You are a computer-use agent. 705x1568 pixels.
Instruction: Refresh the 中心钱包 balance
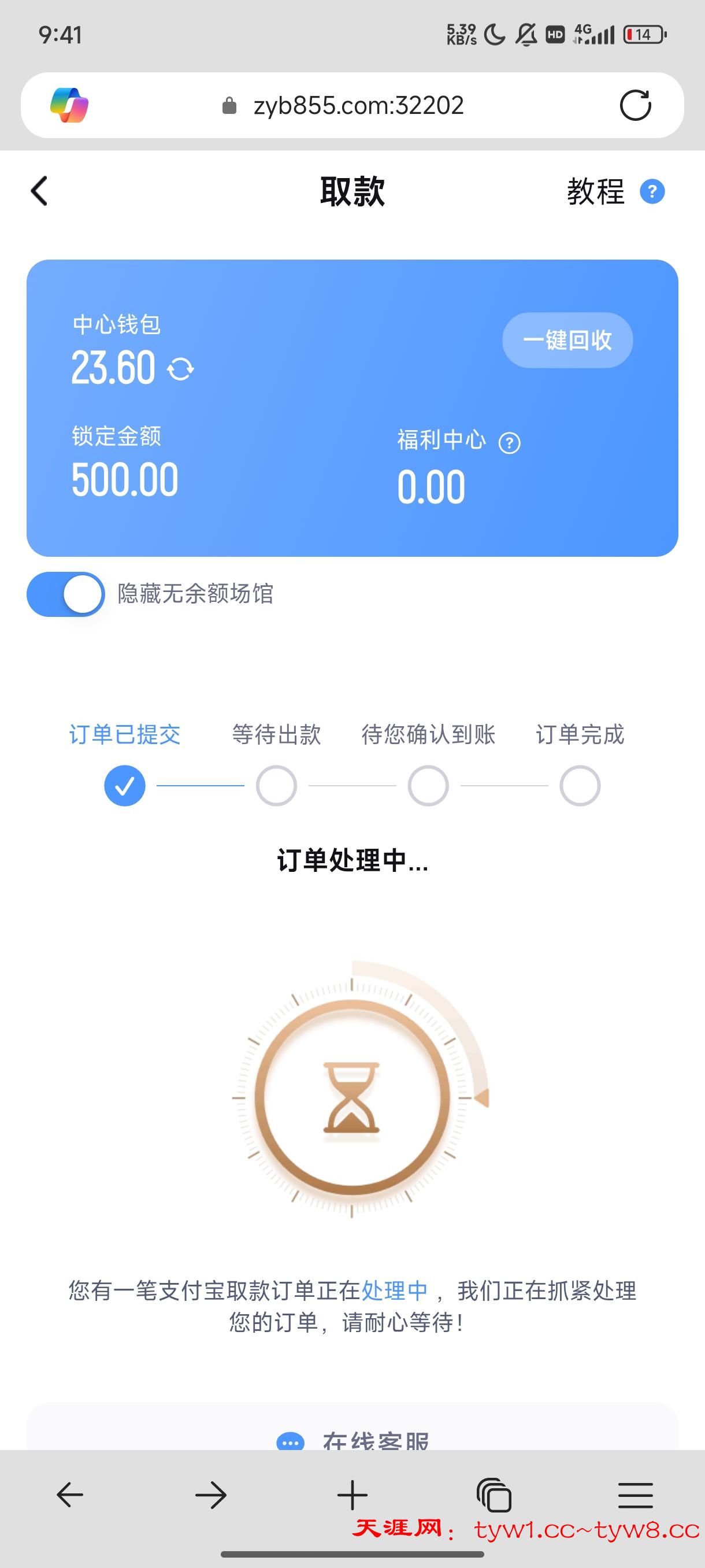(x=181, y=369)
